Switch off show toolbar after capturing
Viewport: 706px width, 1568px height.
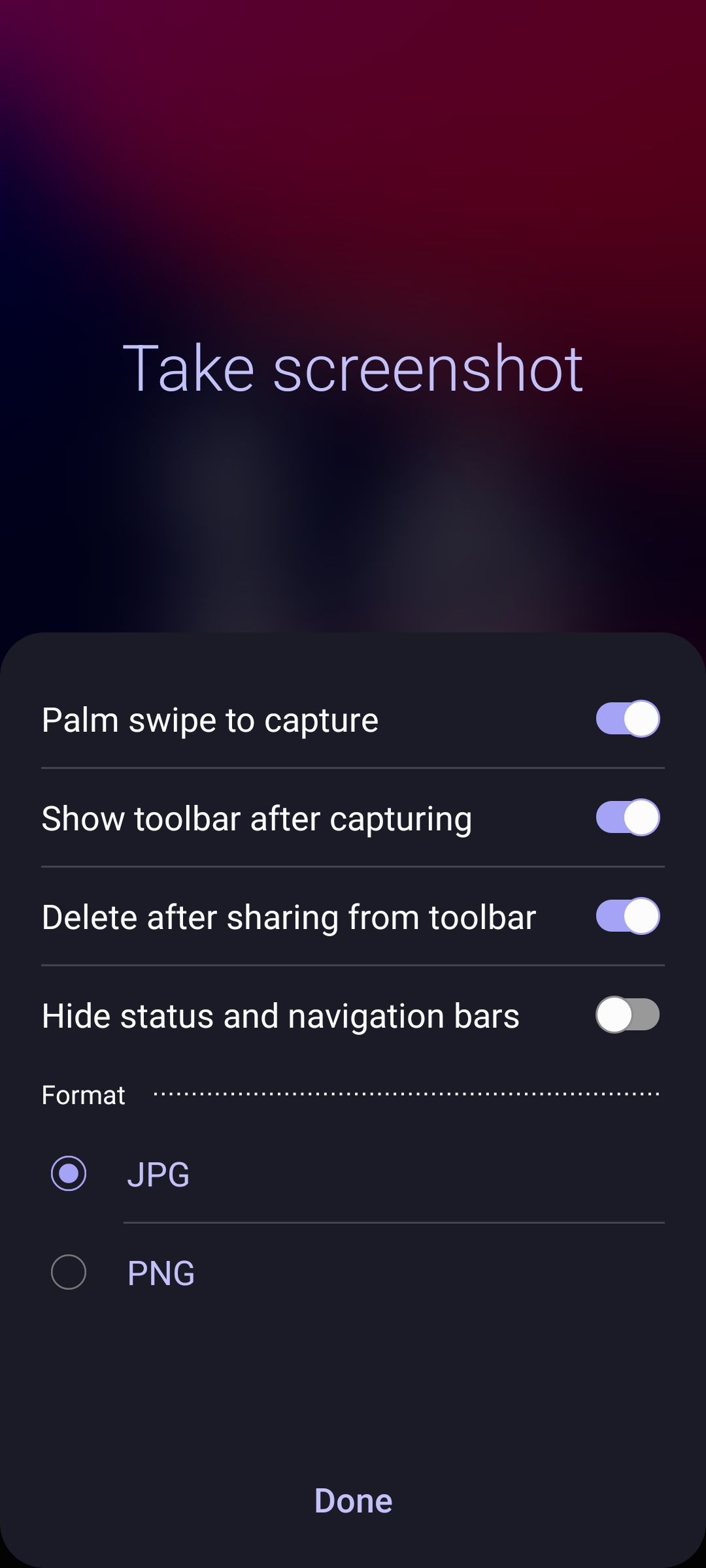(x=626, y=817)
